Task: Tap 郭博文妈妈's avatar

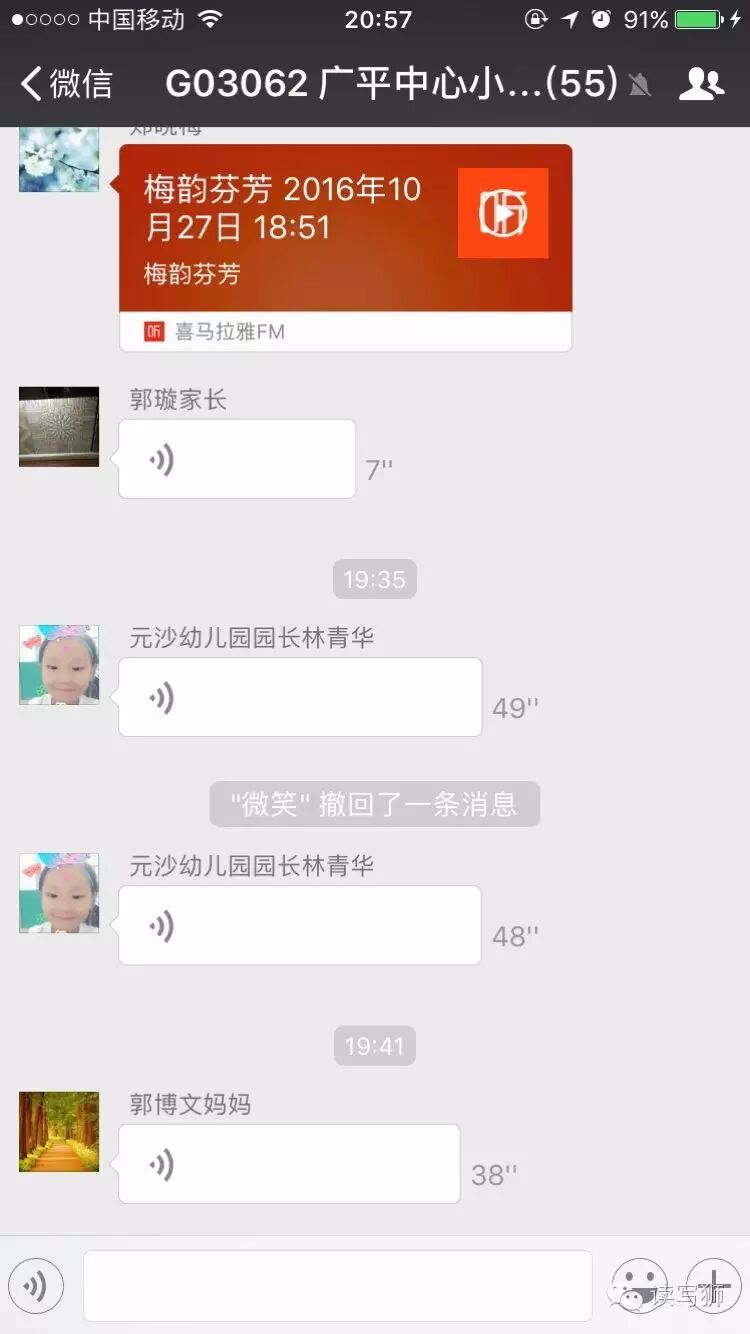Action: point(59,1131)
